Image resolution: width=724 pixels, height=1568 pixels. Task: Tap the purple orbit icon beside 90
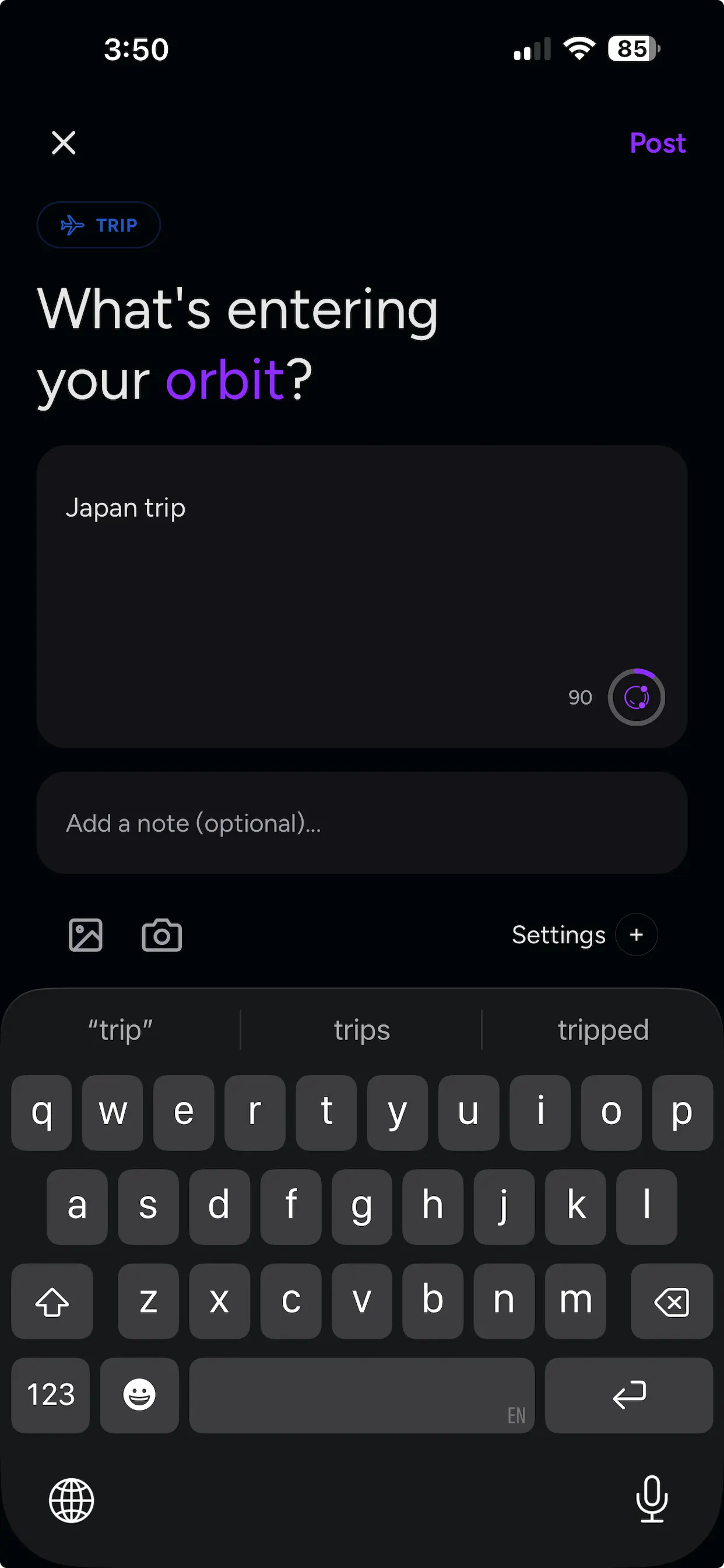pyautogui.click(x=637, y=697)
